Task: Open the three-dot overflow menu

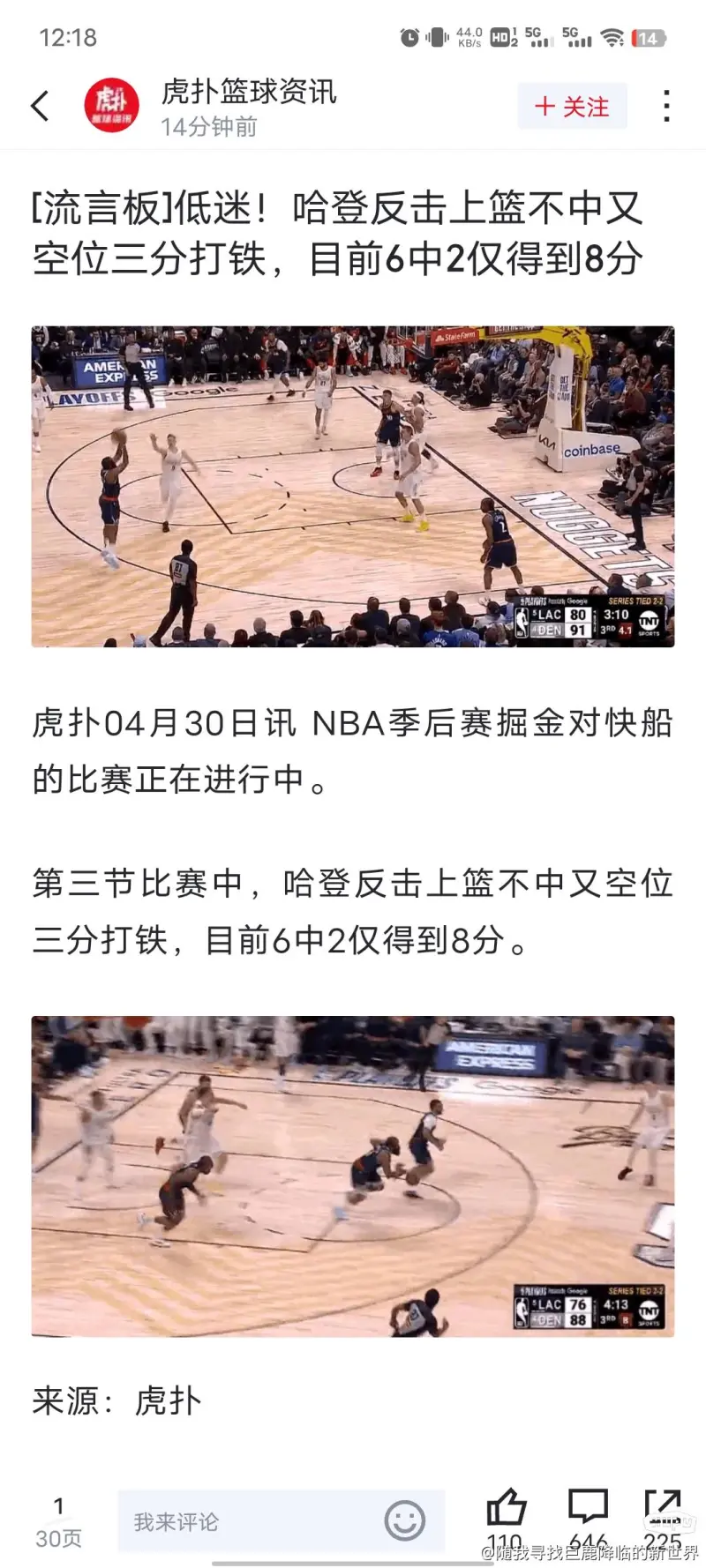Action: click(666, 106)
